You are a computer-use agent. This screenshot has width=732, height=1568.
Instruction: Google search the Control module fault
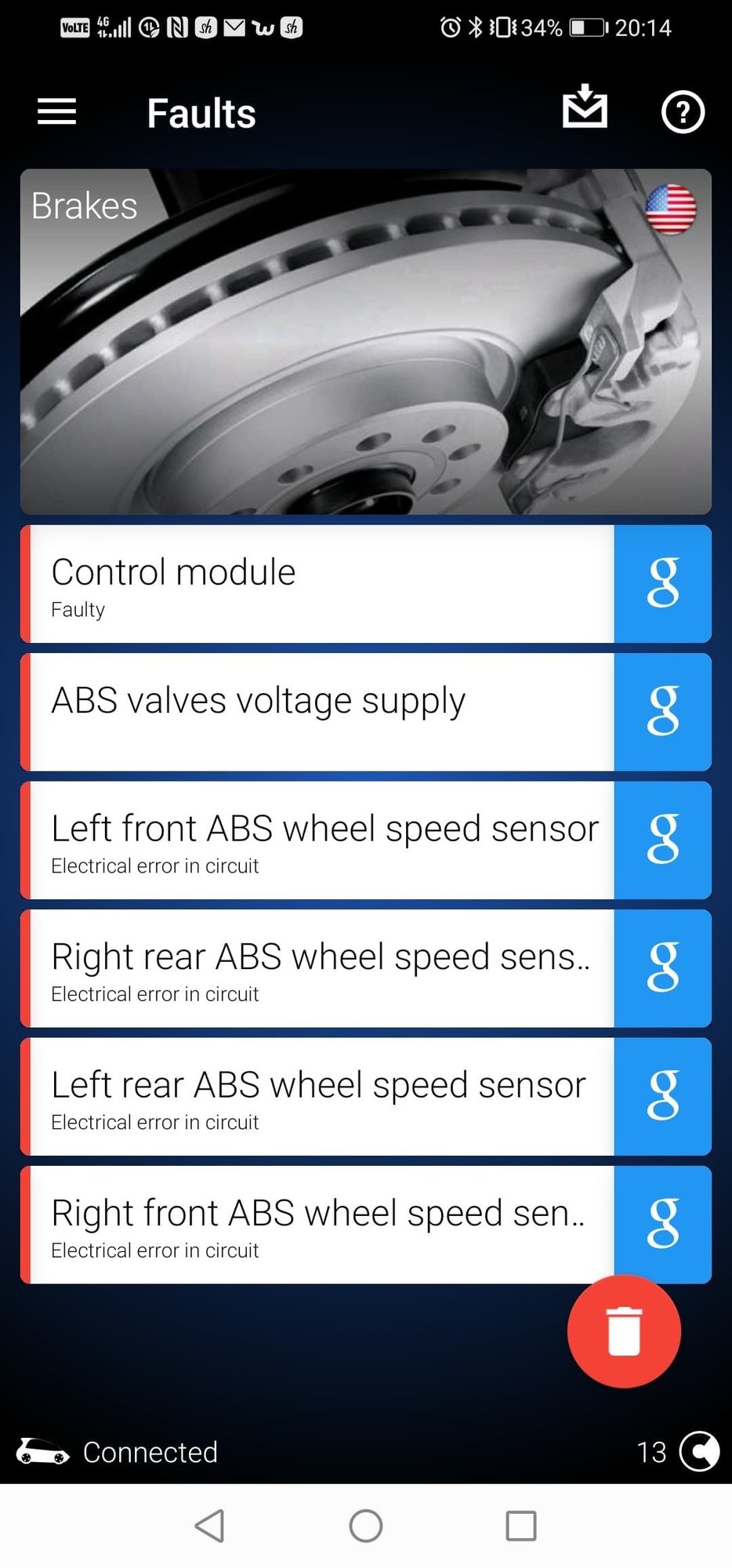pyautogui.click(x=663, y=584)
